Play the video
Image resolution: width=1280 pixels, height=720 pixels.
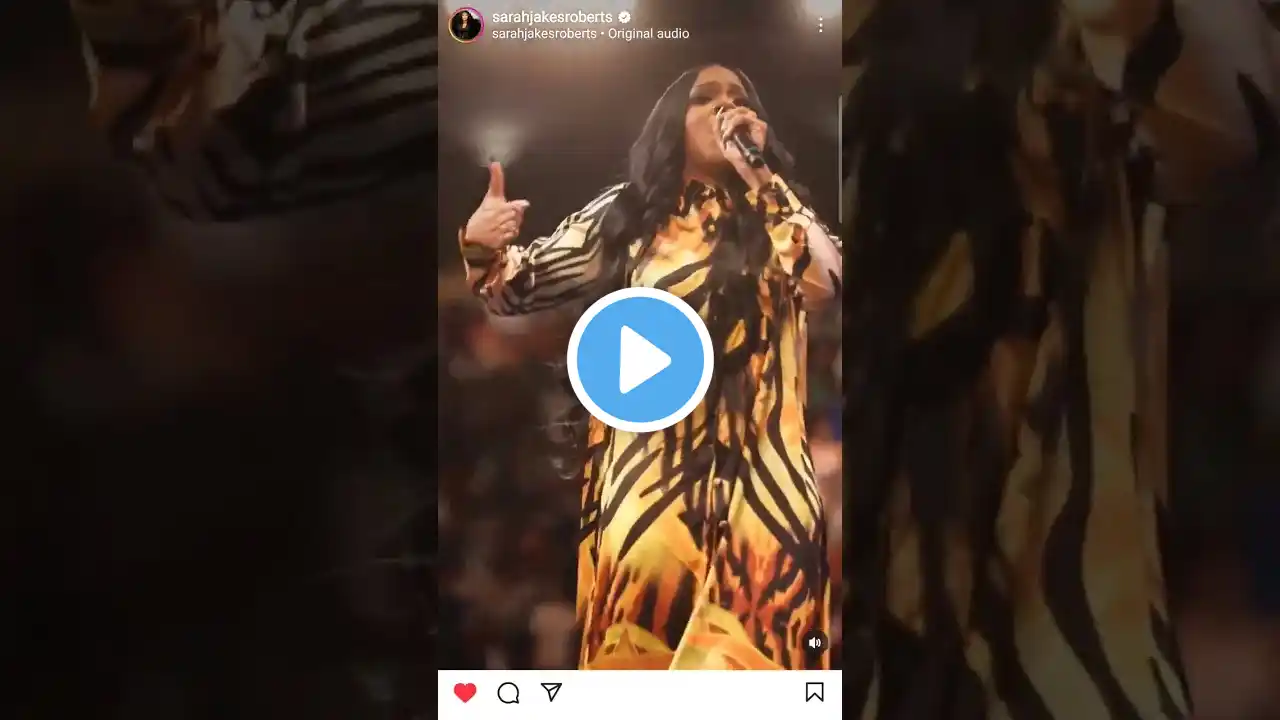click(640, 360)
